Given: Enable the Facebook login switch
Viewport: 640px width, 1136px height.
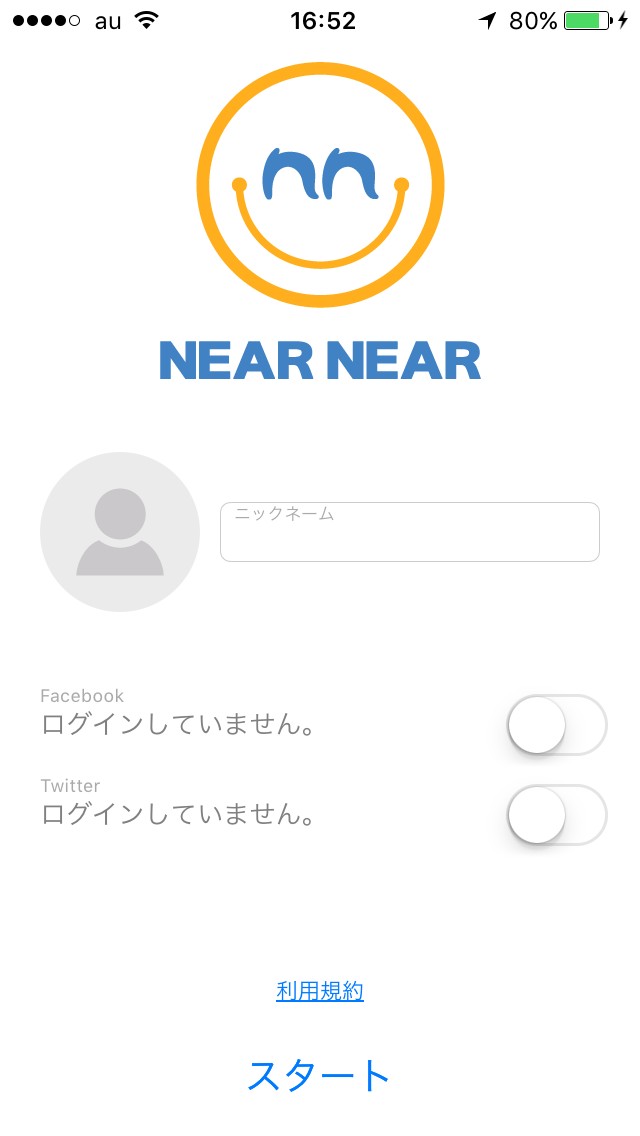Looking at the screenshot, I should click(557, 725).
